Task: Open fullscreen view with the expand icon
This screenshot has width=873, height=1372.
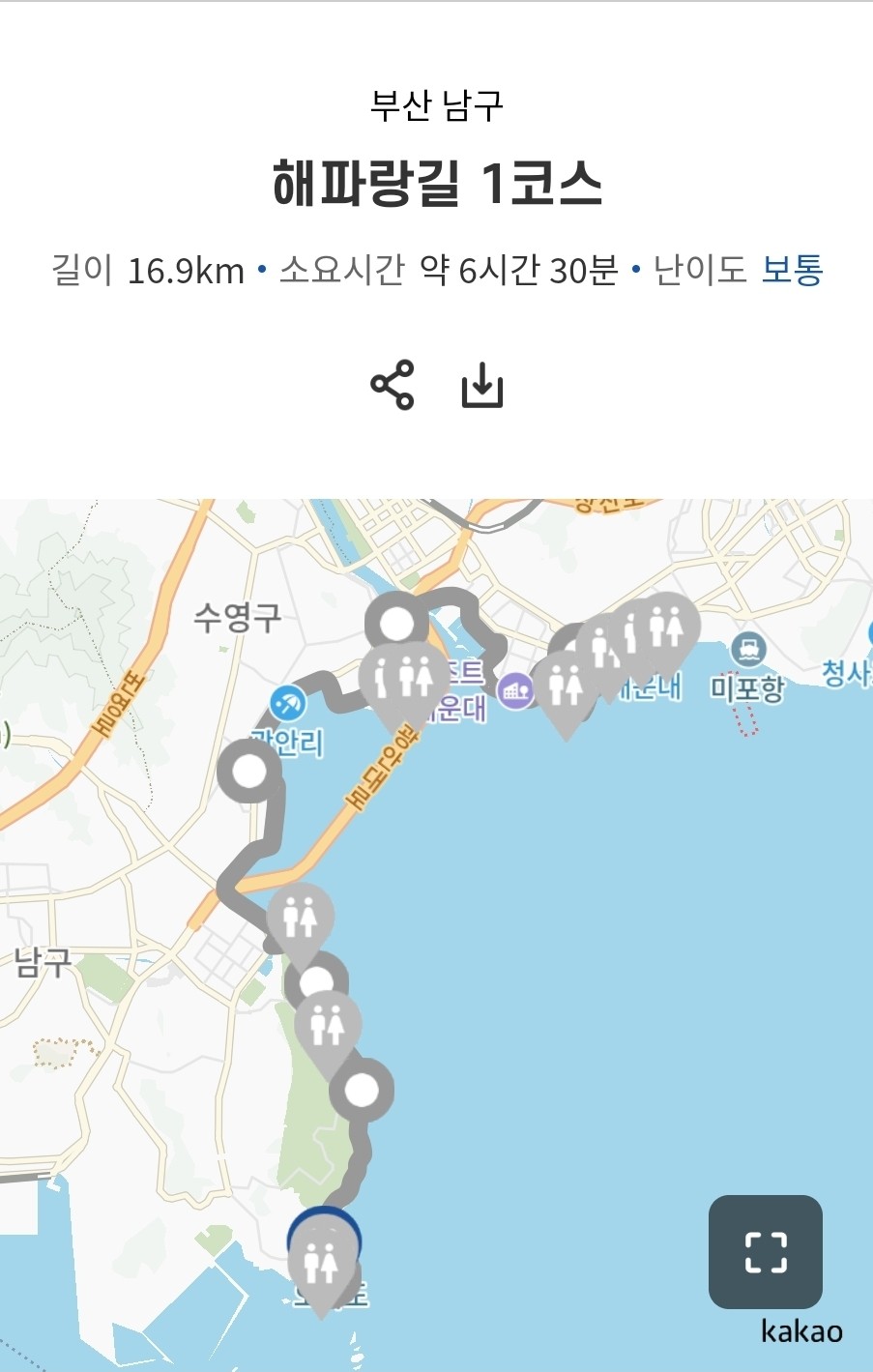Action: click(x=765, y=1253)
